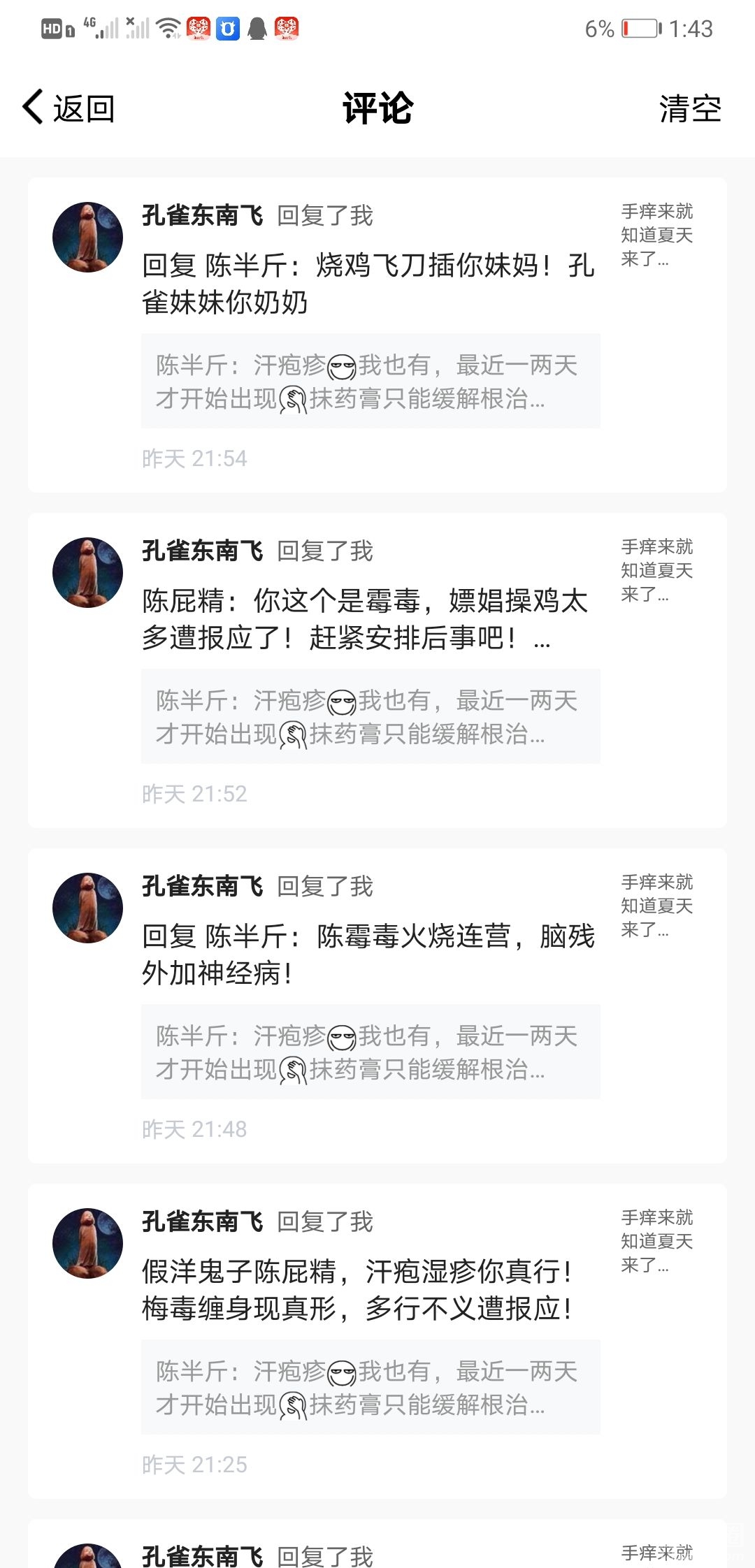
Task: Go back with the 返回 arrow
Action: pyautogui.click(x=69, y=108)
